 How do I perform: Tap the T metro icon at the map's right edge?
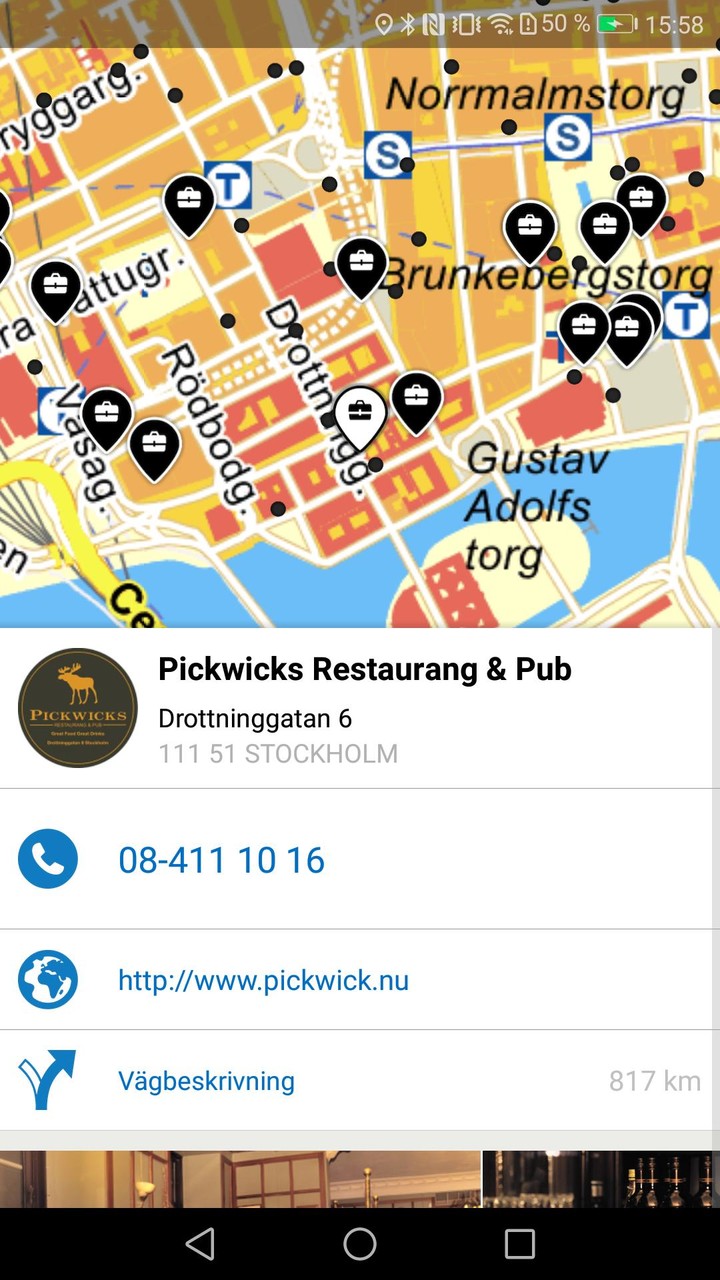point(686,320)
